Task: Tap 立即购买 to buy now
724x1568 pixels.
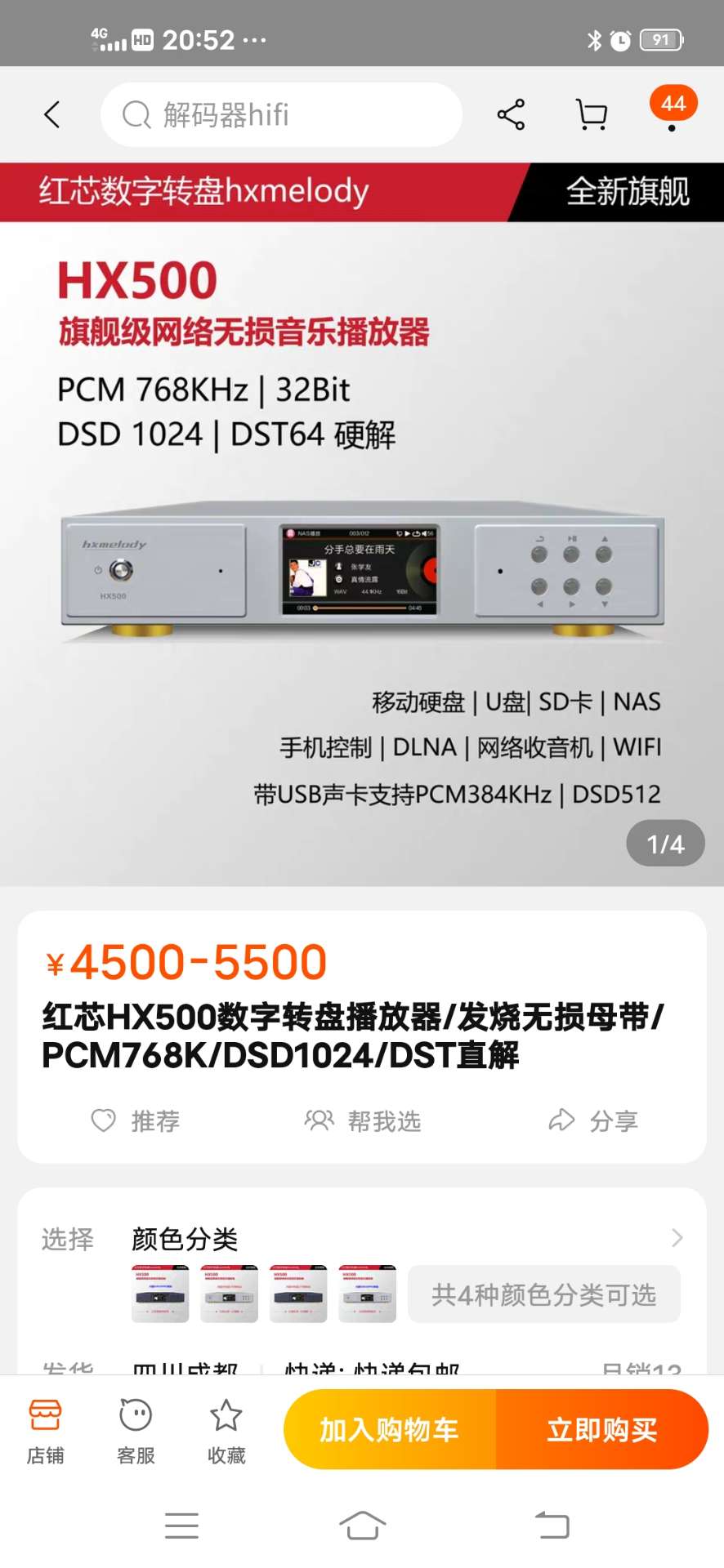Action: pos(601,1429)
